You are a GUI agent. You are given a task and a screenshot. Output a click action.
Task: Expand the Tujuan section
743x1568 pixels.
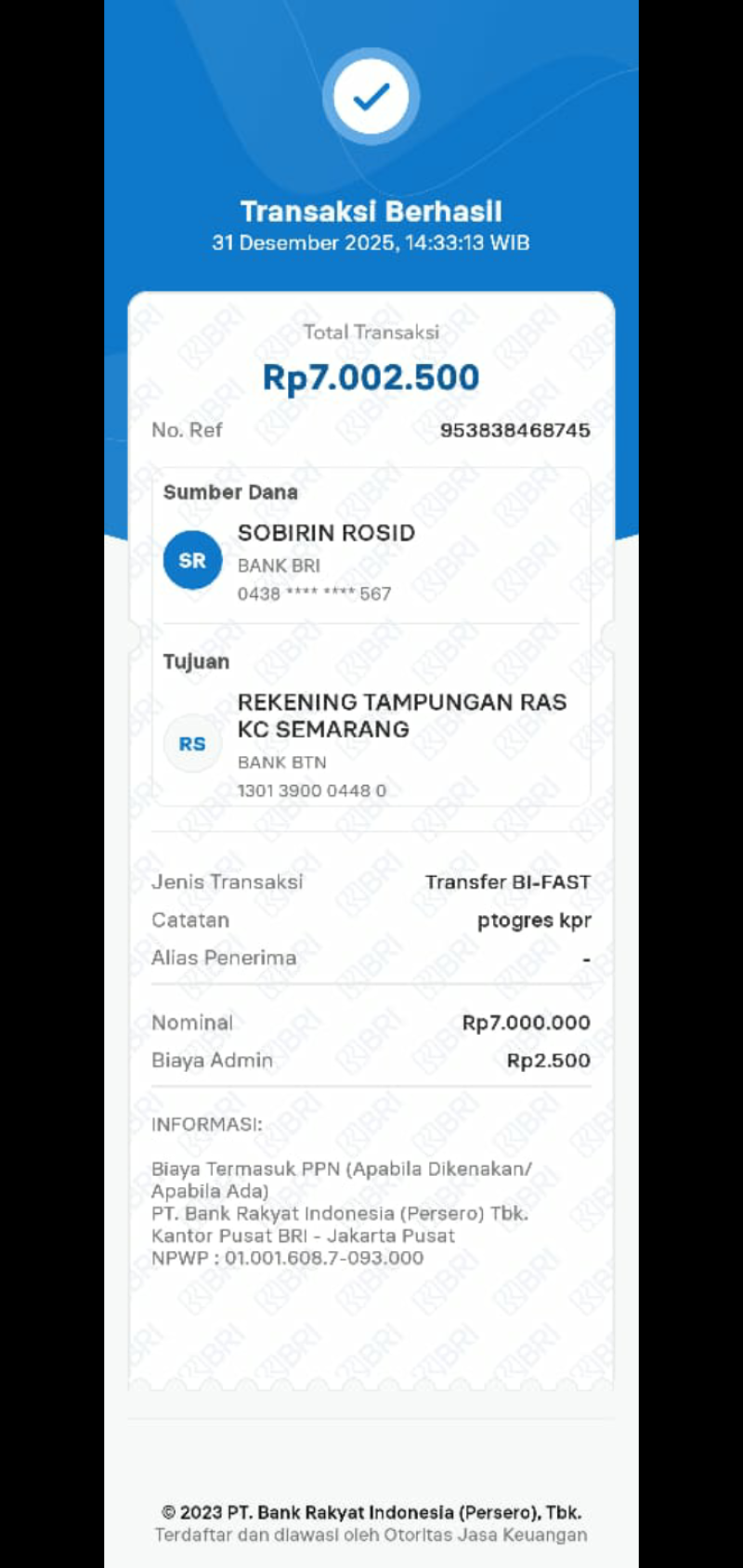(197, 661)
